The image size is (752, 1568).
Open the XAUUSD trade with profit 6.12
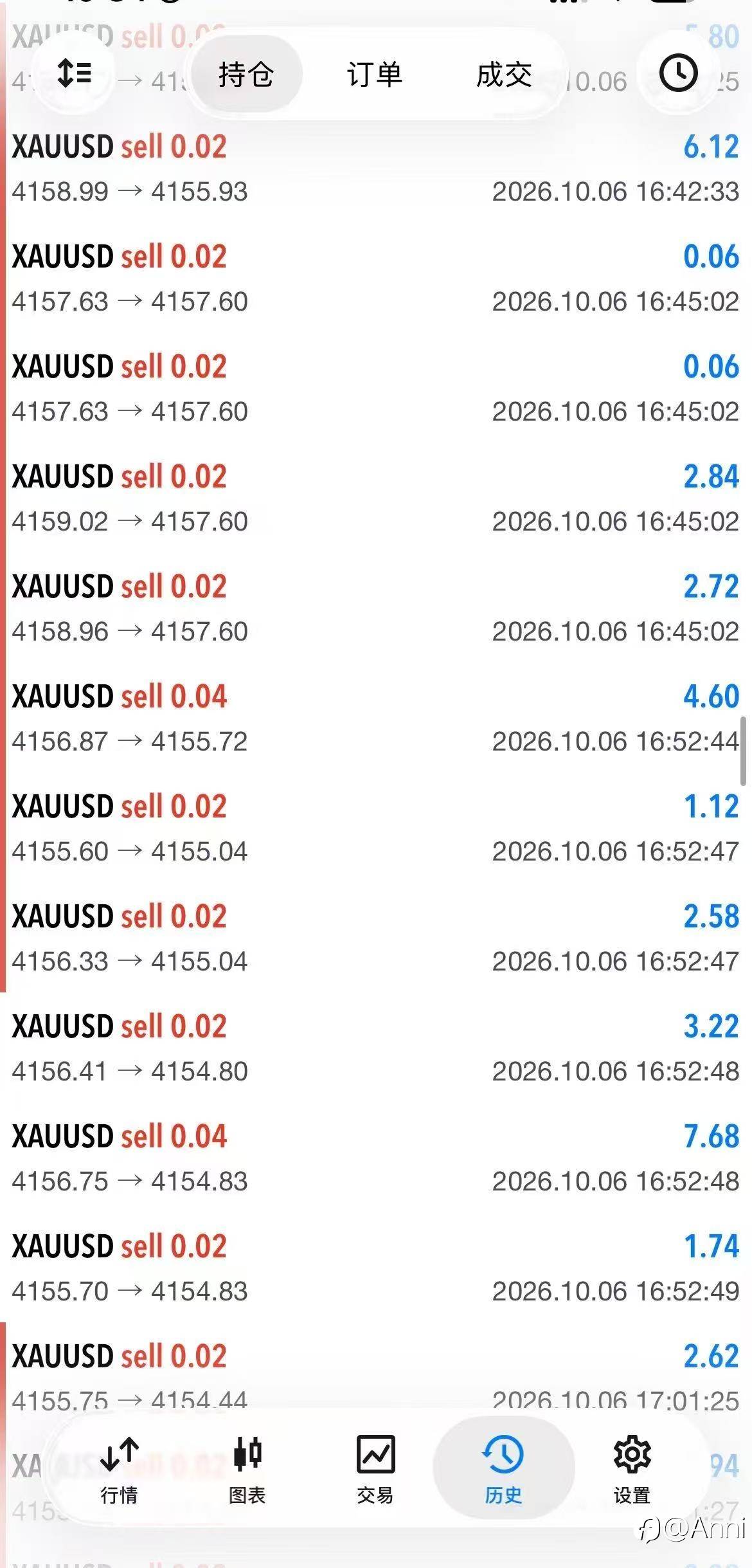pos(376,169)
